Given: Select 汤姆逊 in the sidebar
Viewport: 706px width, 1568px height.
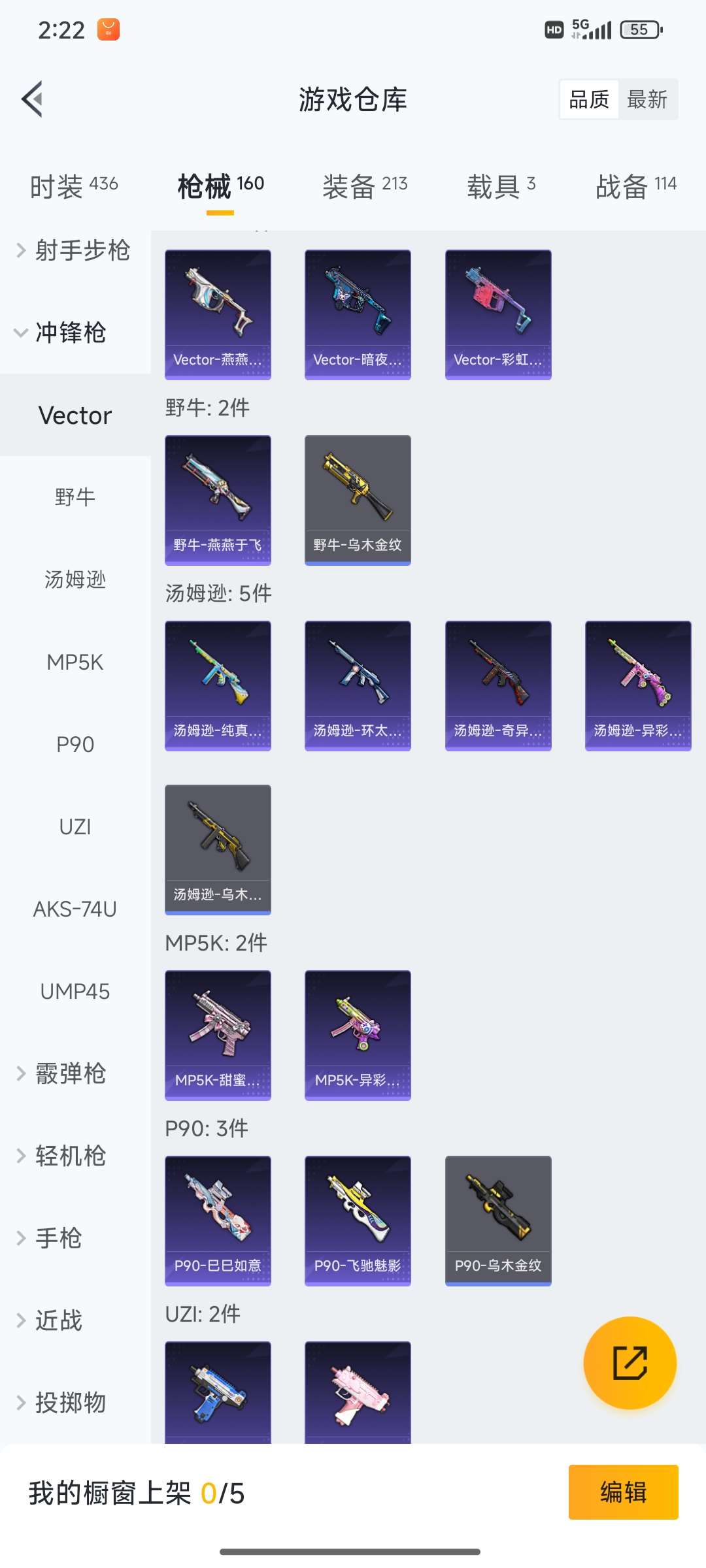Looking at the screenshot, I should 75,580.
